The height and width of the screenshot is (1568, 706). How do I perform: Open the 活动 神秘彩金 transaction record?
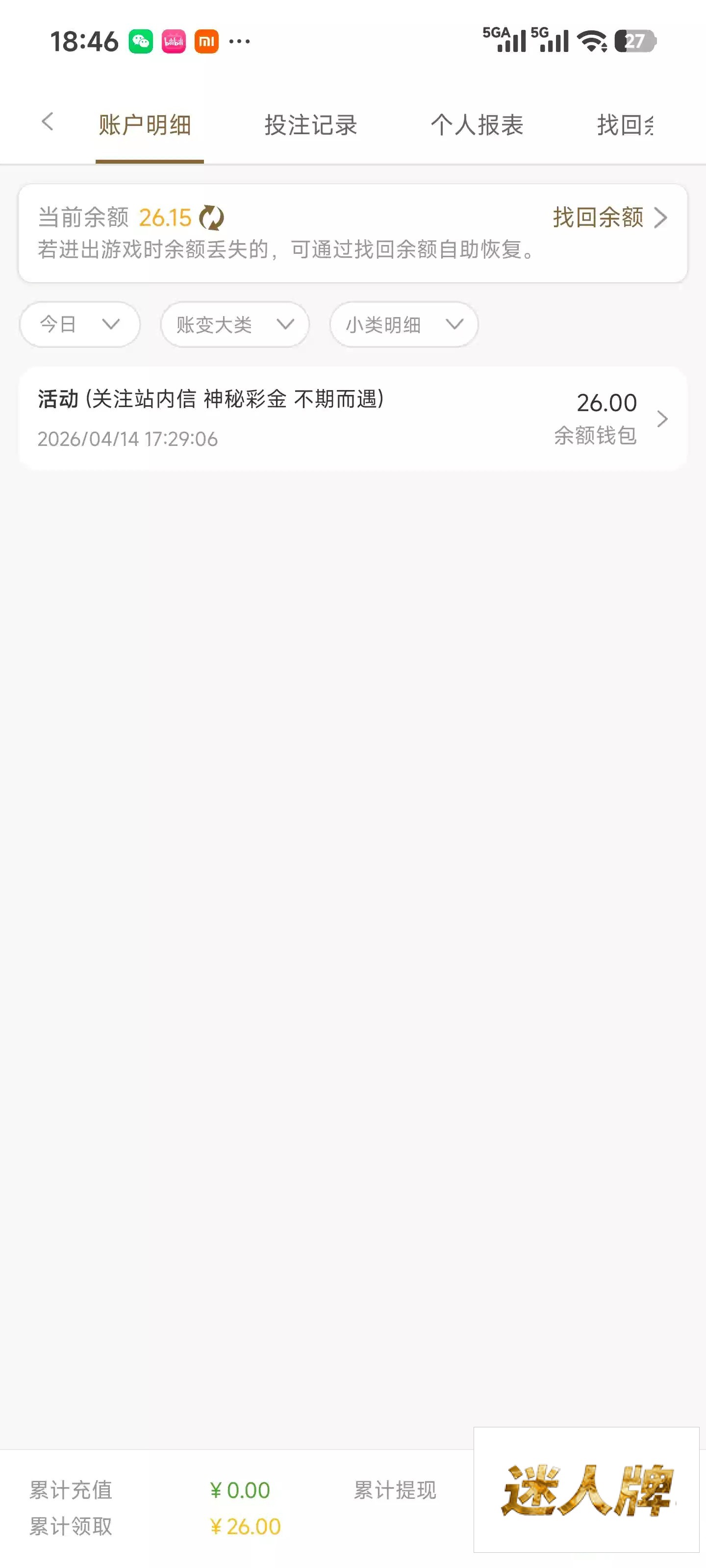pos(353,418)
